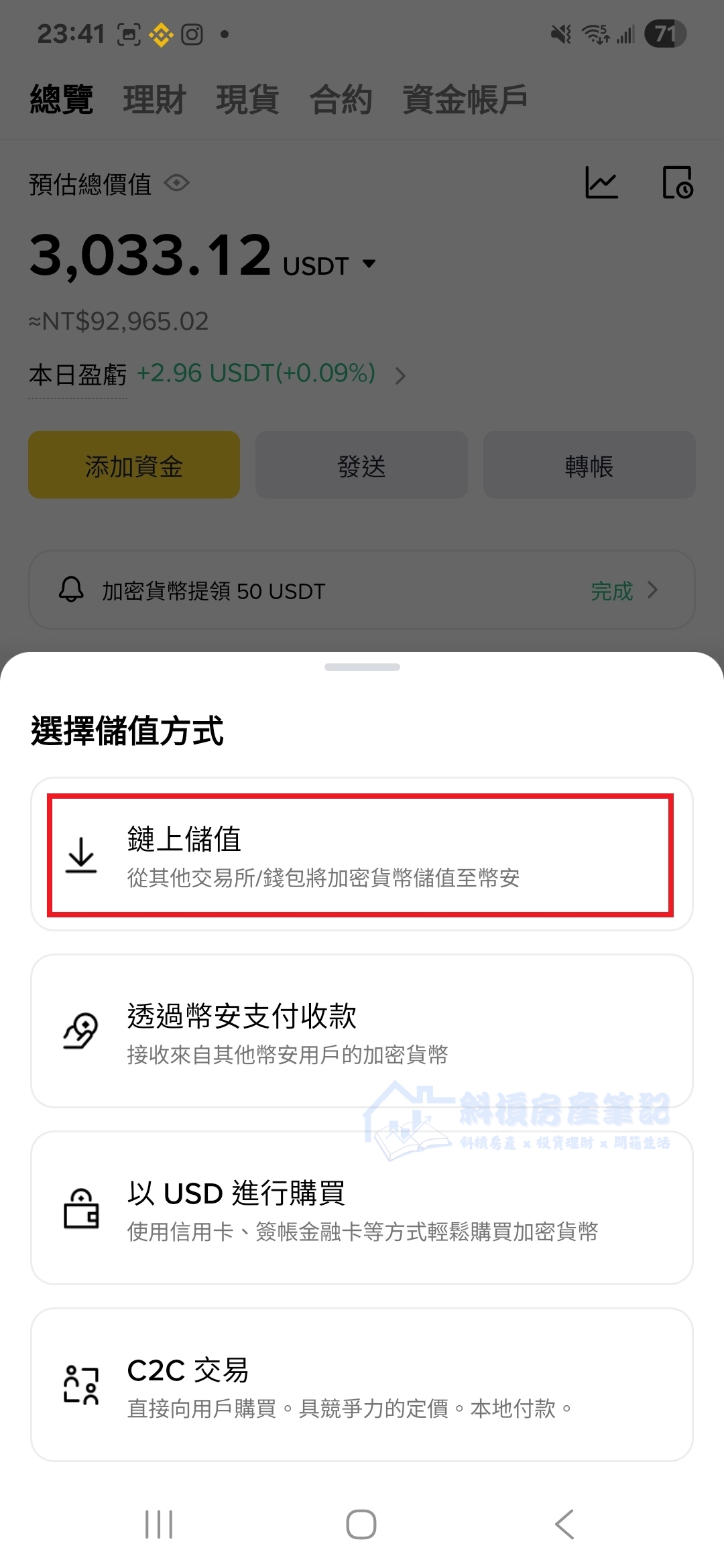The image size is (724, 1568).
Task: Open the portfolio chart icon
Action: pyautogui.click(x=601, y=182)
